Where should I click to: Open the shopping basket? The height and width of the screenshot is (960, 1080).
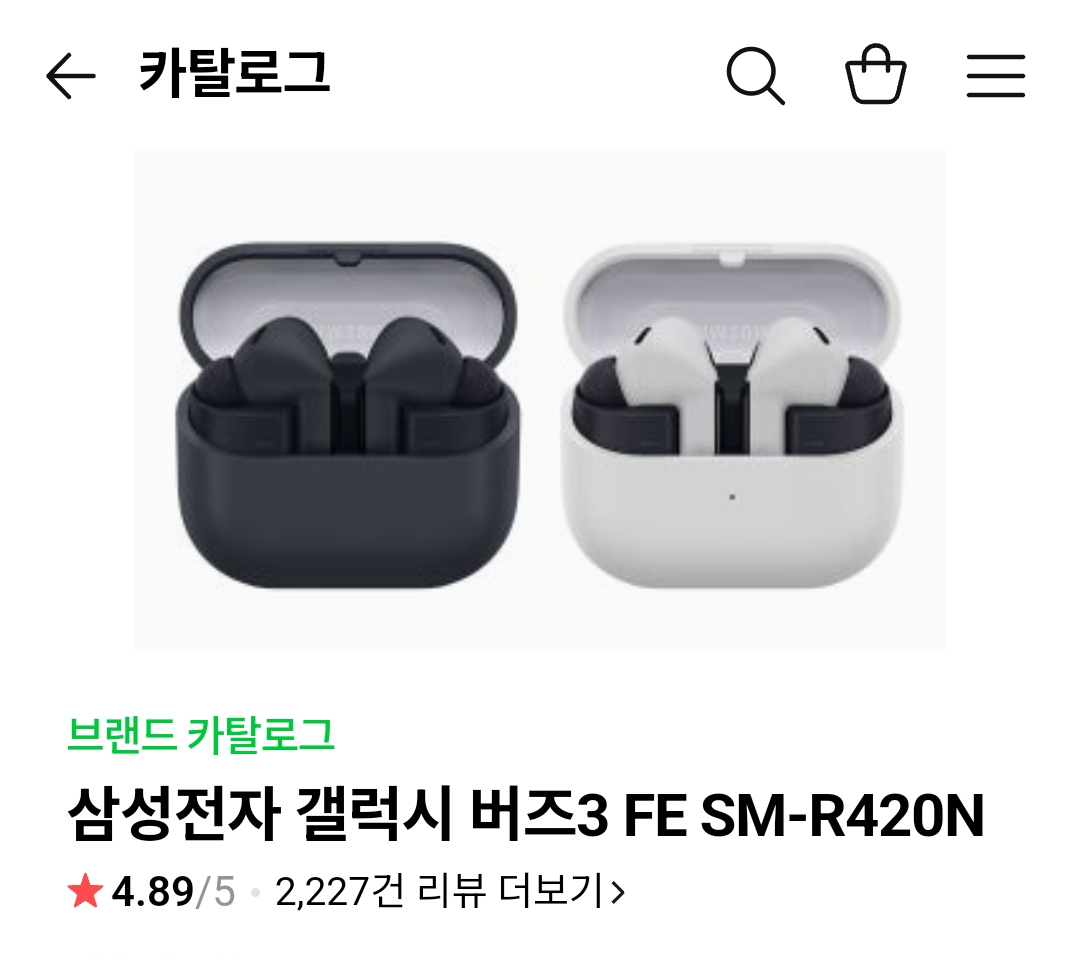[876, 76]
